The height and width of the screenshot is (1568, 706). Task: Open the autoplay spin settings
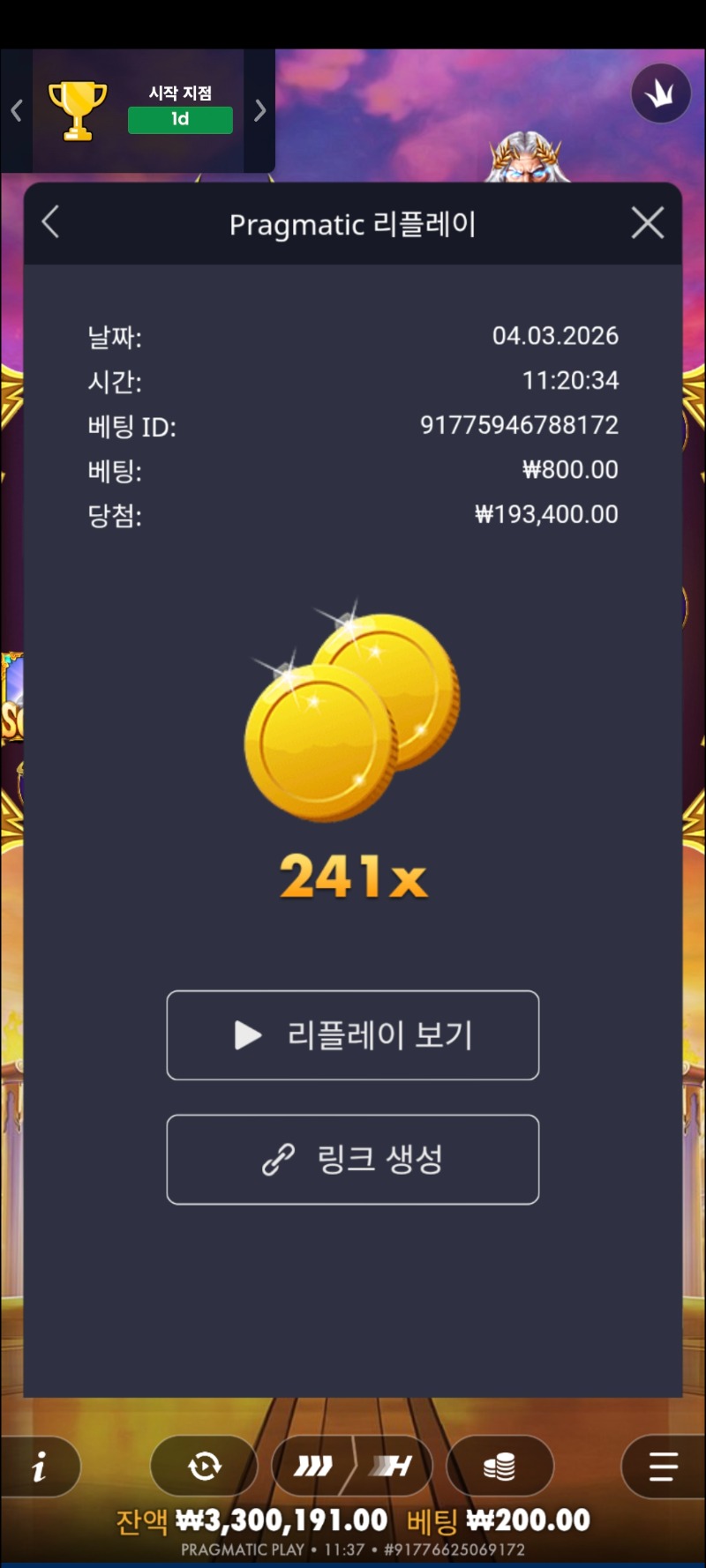[204, 1467]
